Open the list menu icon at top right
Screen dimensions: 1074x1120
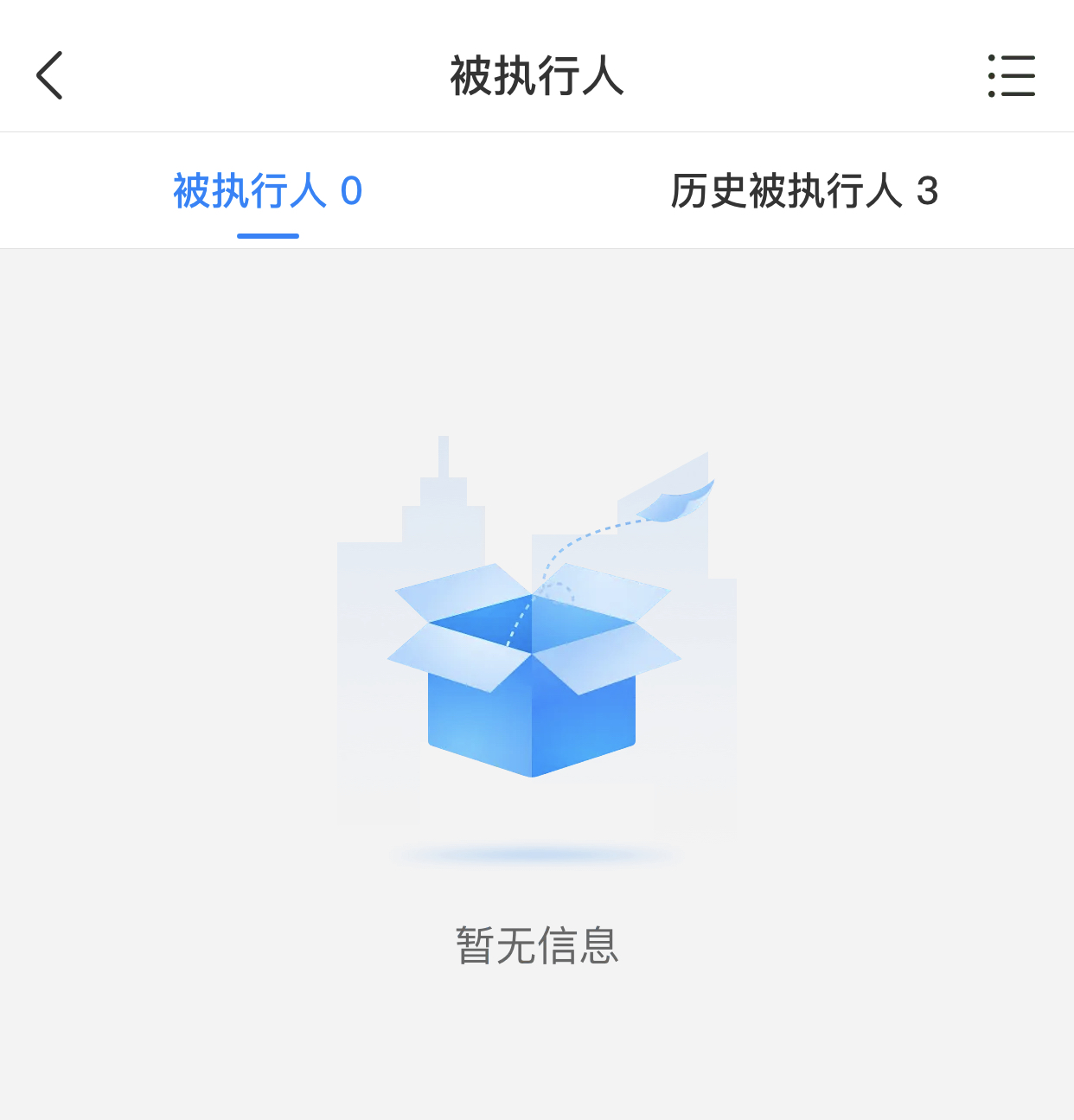(1012, 75)
